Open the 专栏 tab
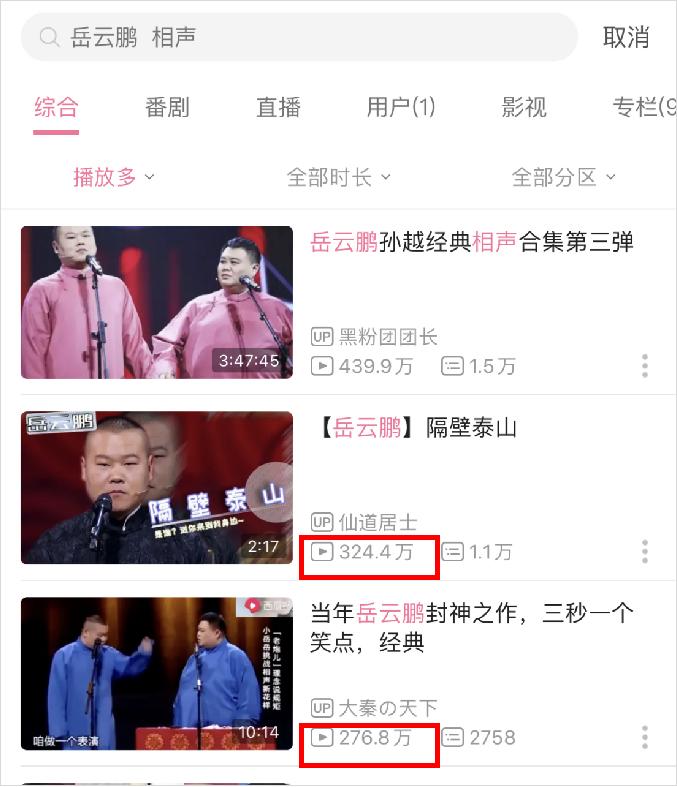Image resolution: width=677 pixels, height=787 pixels. (x=642, y=108)
